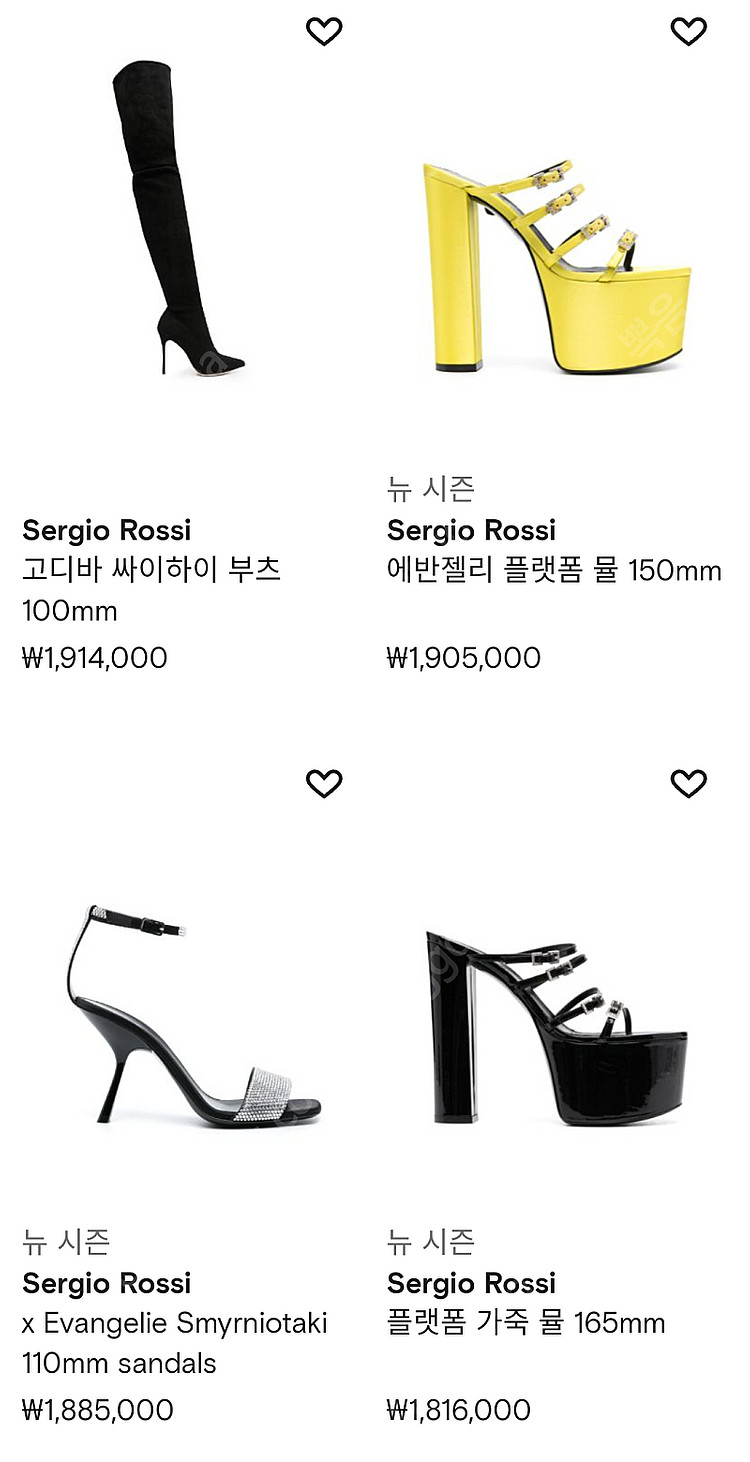750x1462 pixels.
Task: Click the ₩1,914,000 price label
Action: 94,658
